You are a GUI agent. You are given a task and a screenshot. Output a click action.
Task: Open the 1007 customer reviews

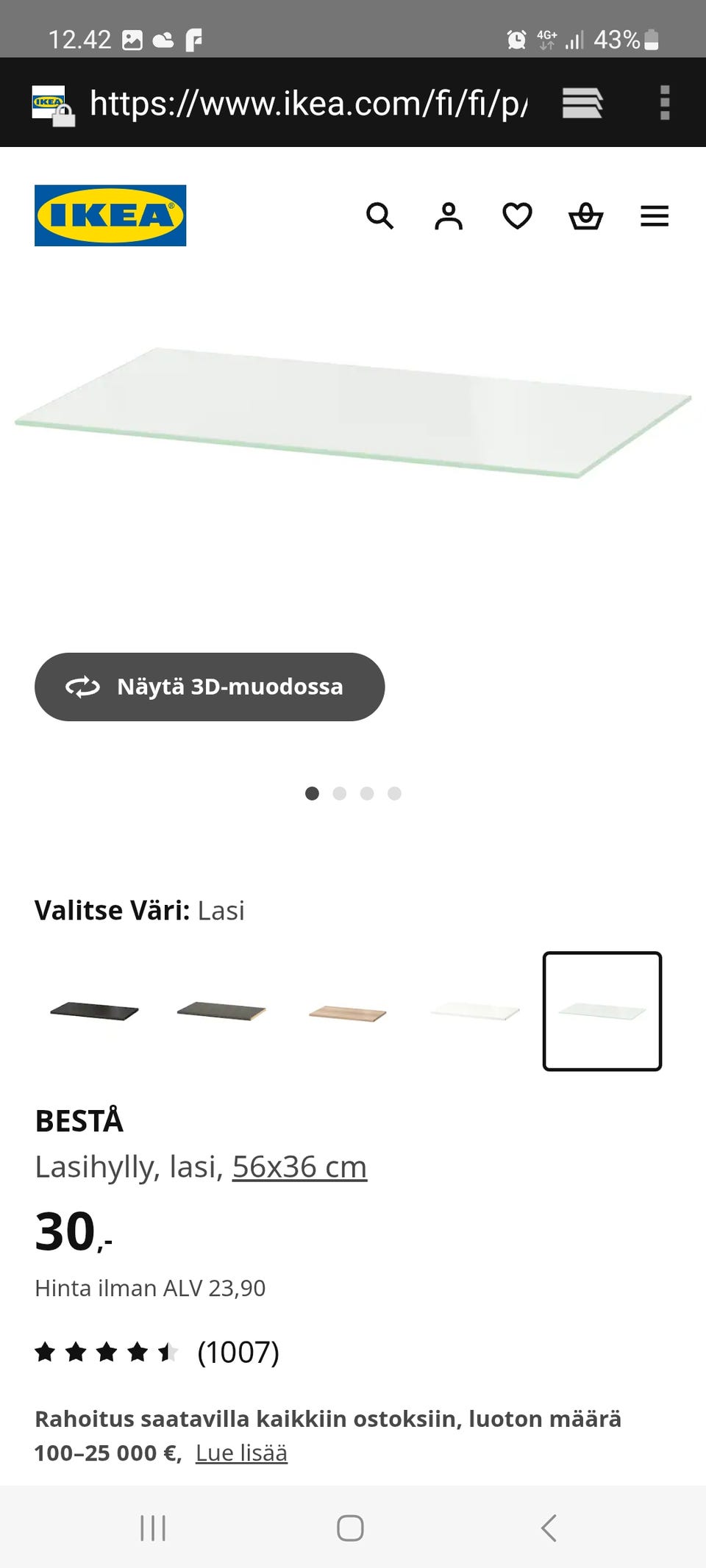click(x=237, y=1351)
